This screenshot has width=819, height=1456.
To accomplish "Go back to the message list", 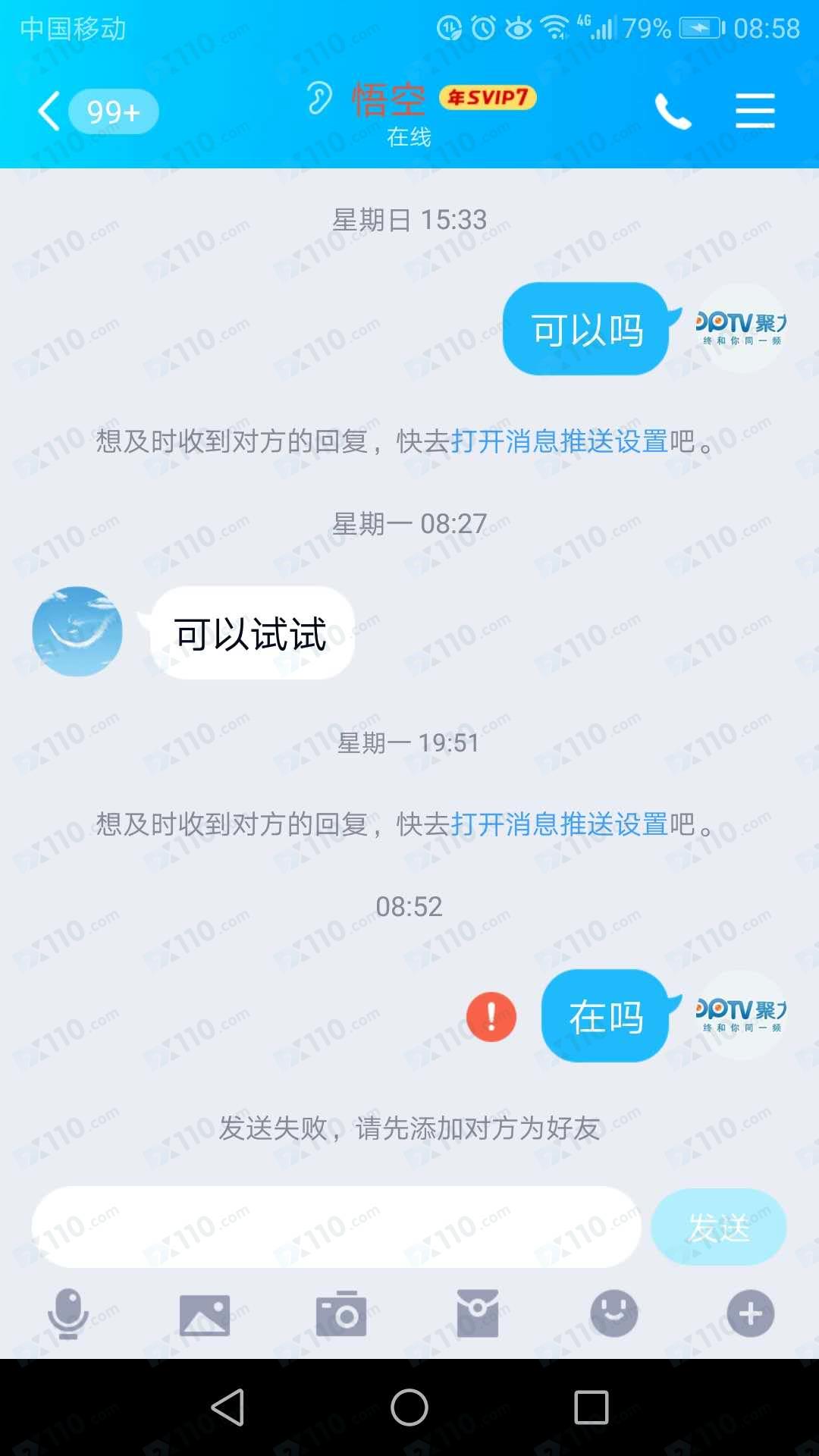I will click(50, 111).
